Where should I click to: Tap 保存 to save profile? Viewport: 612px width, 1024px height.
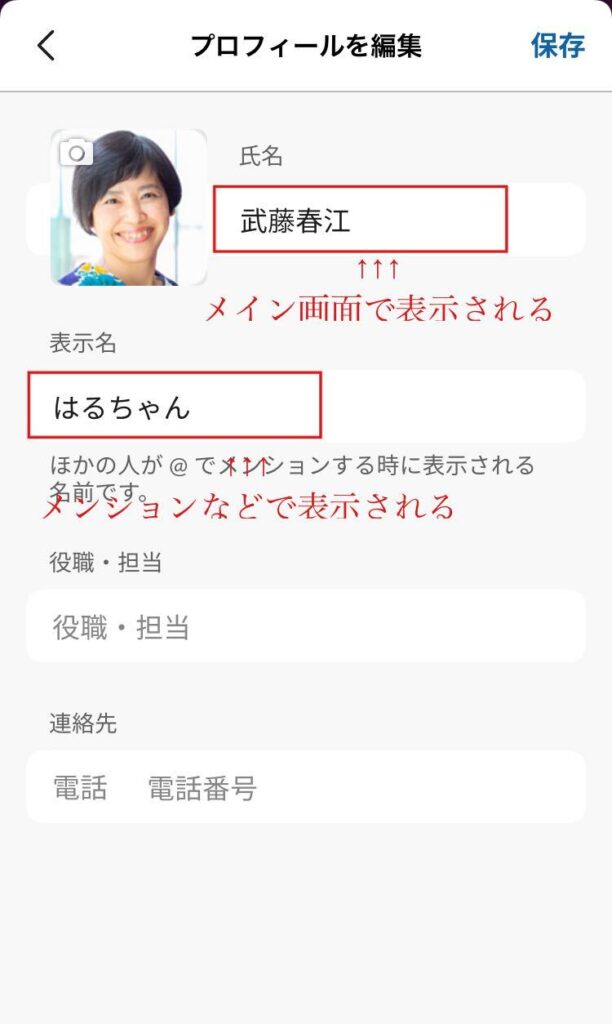tap(557, 46)
